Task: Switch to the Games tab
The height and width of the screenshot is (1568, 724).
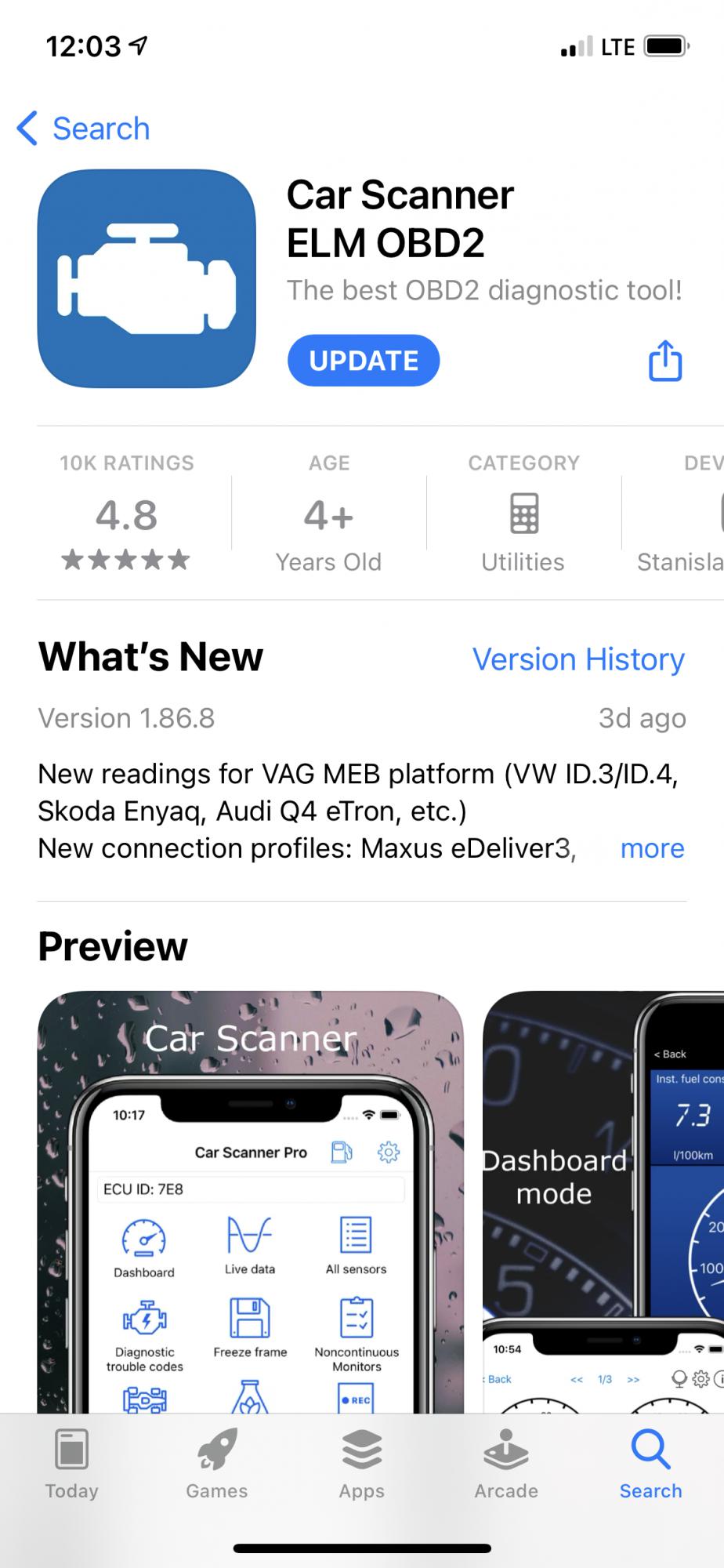Action: pyautogui.click(x=216, y=1464)
